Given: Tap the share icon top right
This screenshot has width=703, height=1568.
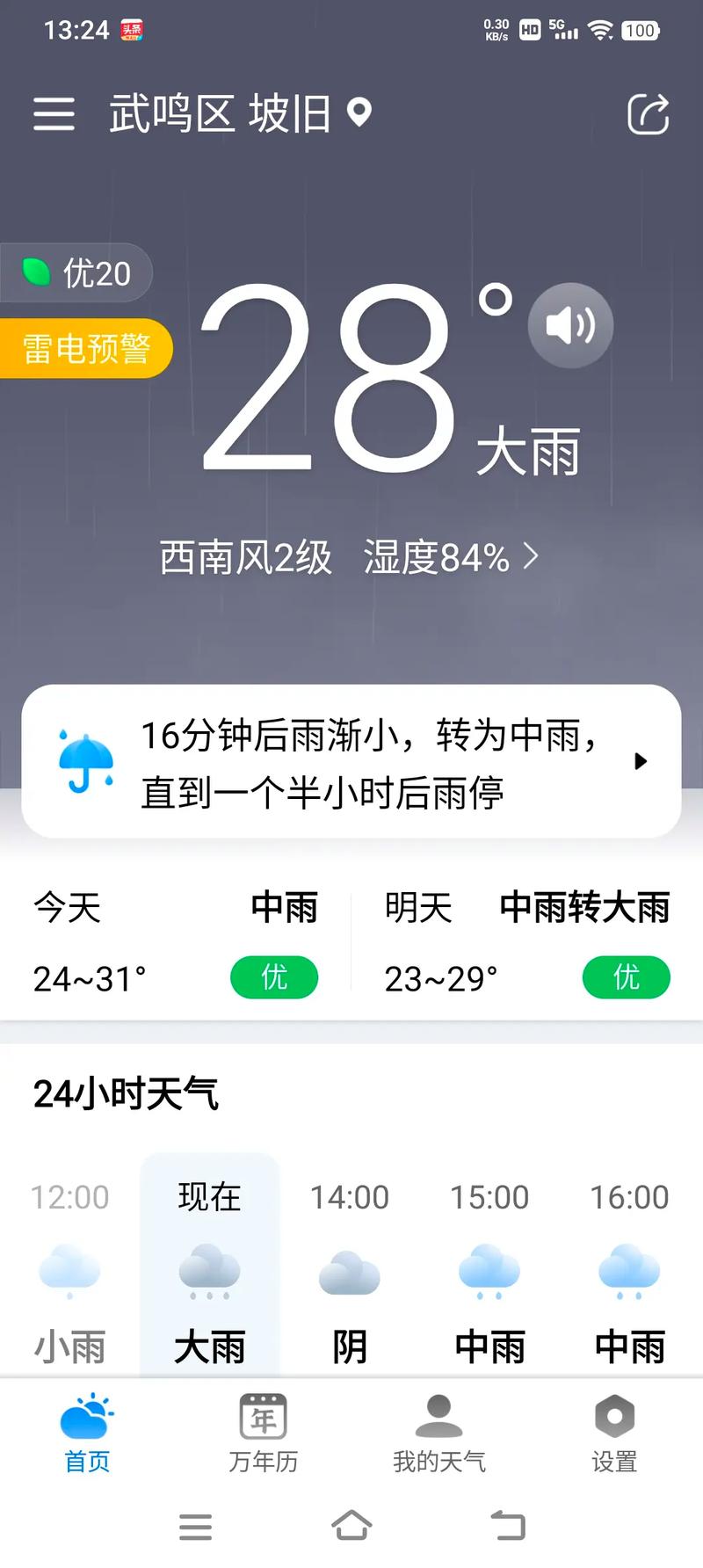Looking at the screenshot, I should [648, 115].
